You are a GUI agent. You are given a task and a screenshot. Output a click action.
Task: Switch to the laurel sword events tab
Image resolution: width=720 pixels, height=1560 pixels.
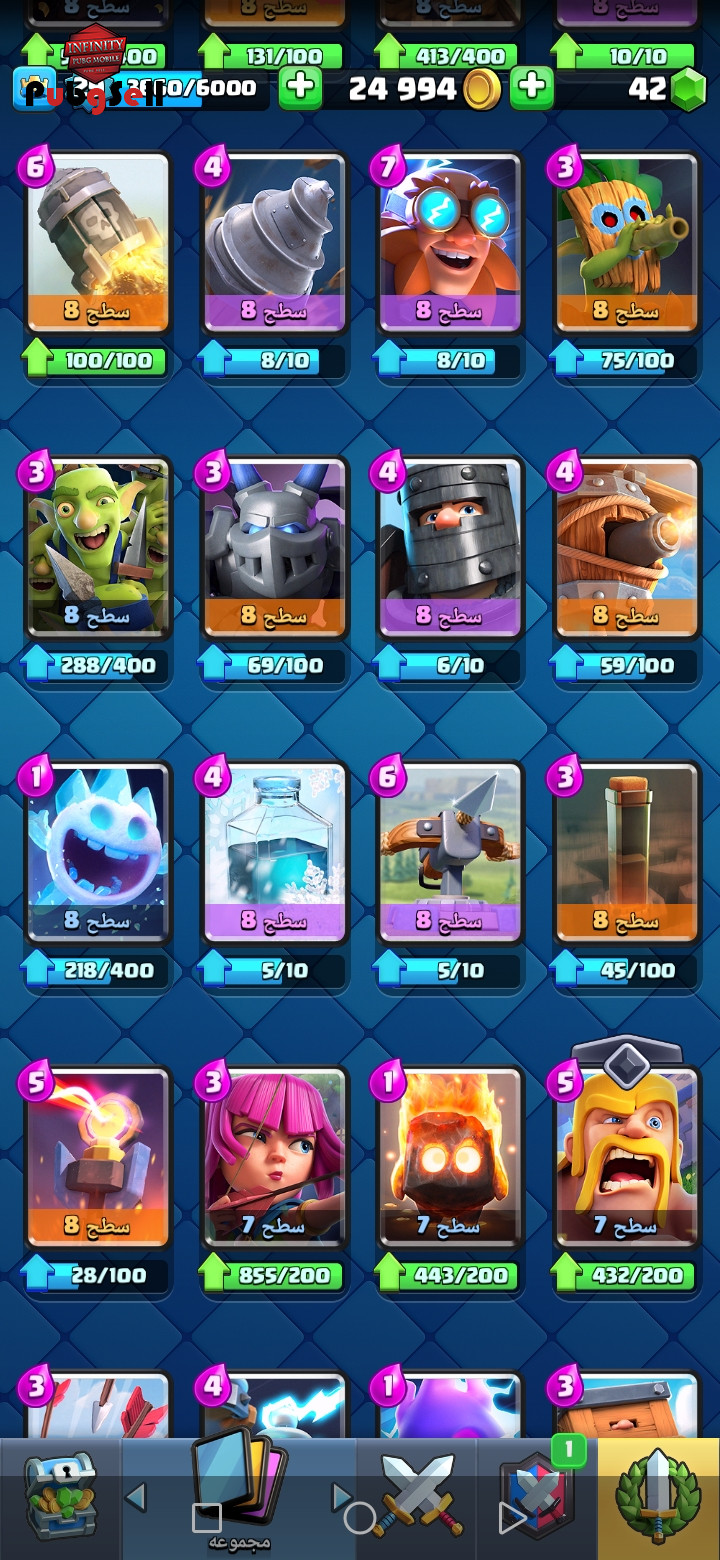[x=659, y=1499]
